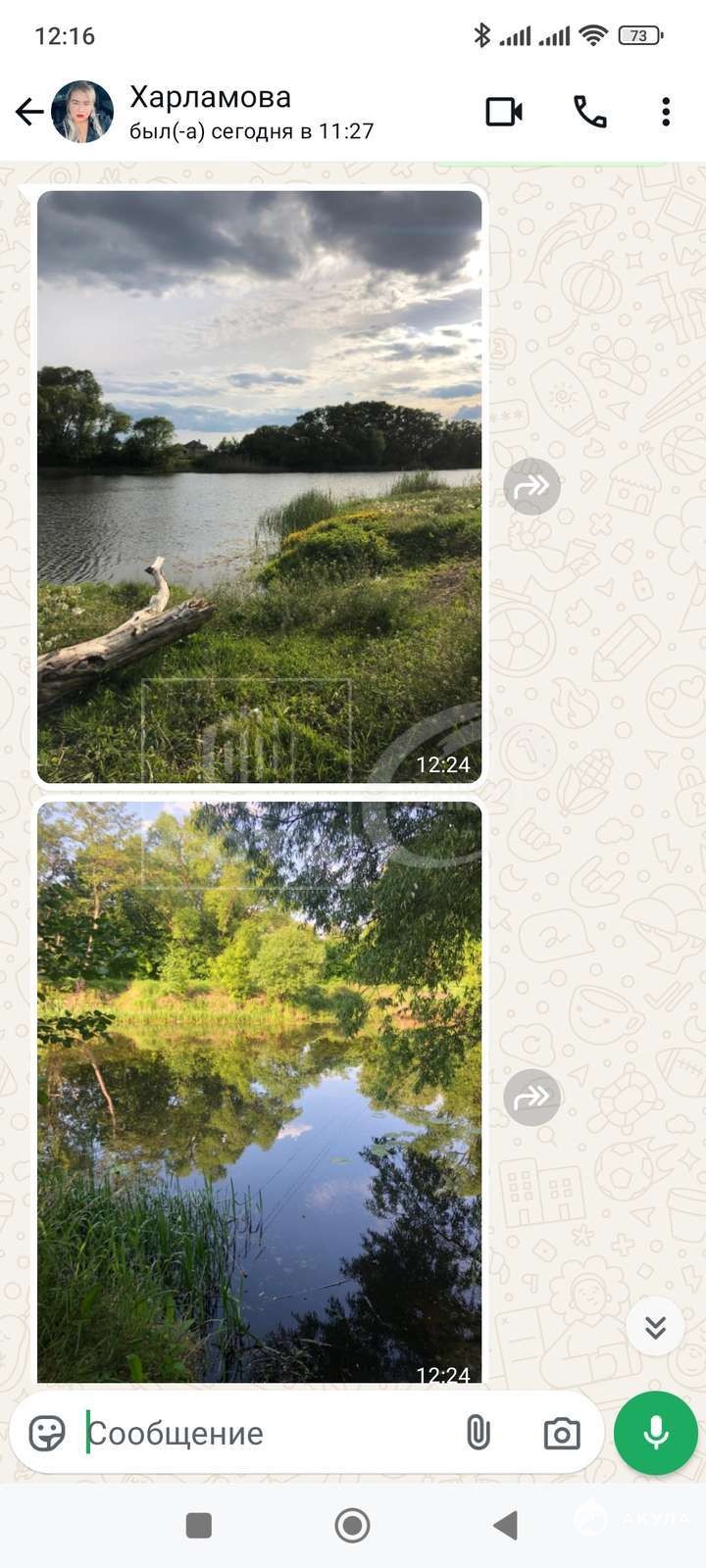706x1568 pixels.
Task: Open Харламова contact info from header name
Action: (x=211, y=97)
